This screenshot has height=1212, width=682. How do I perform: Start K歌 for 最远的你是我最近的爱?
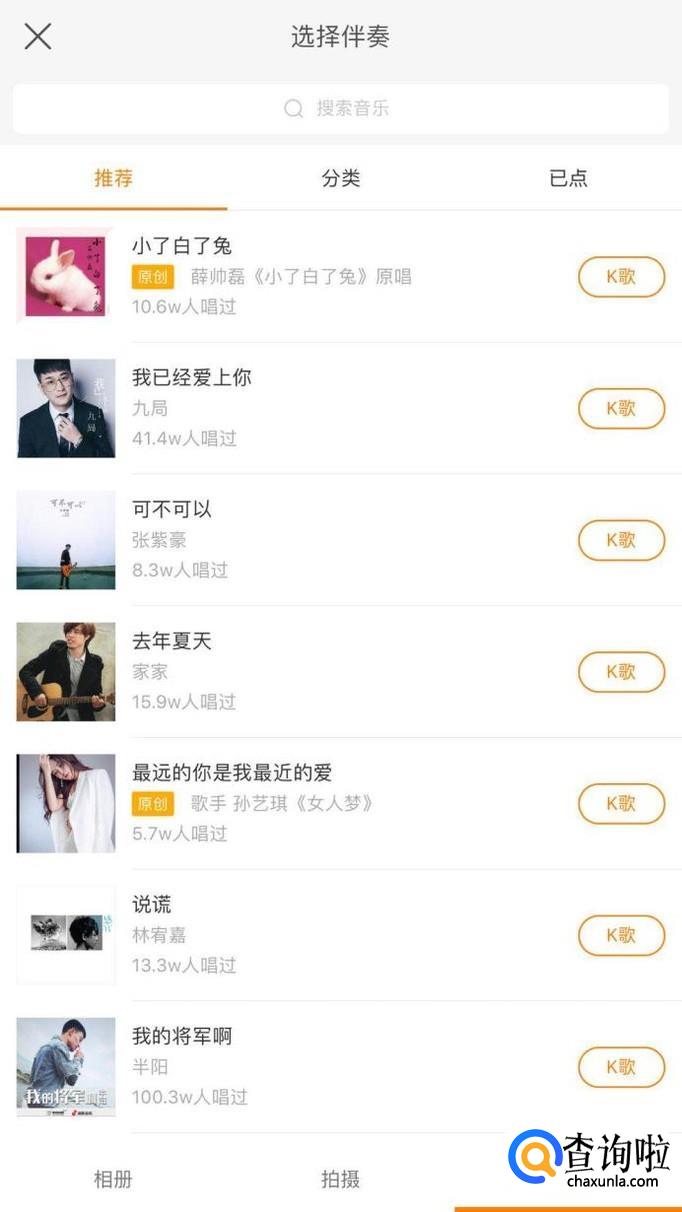click(621, 803)
